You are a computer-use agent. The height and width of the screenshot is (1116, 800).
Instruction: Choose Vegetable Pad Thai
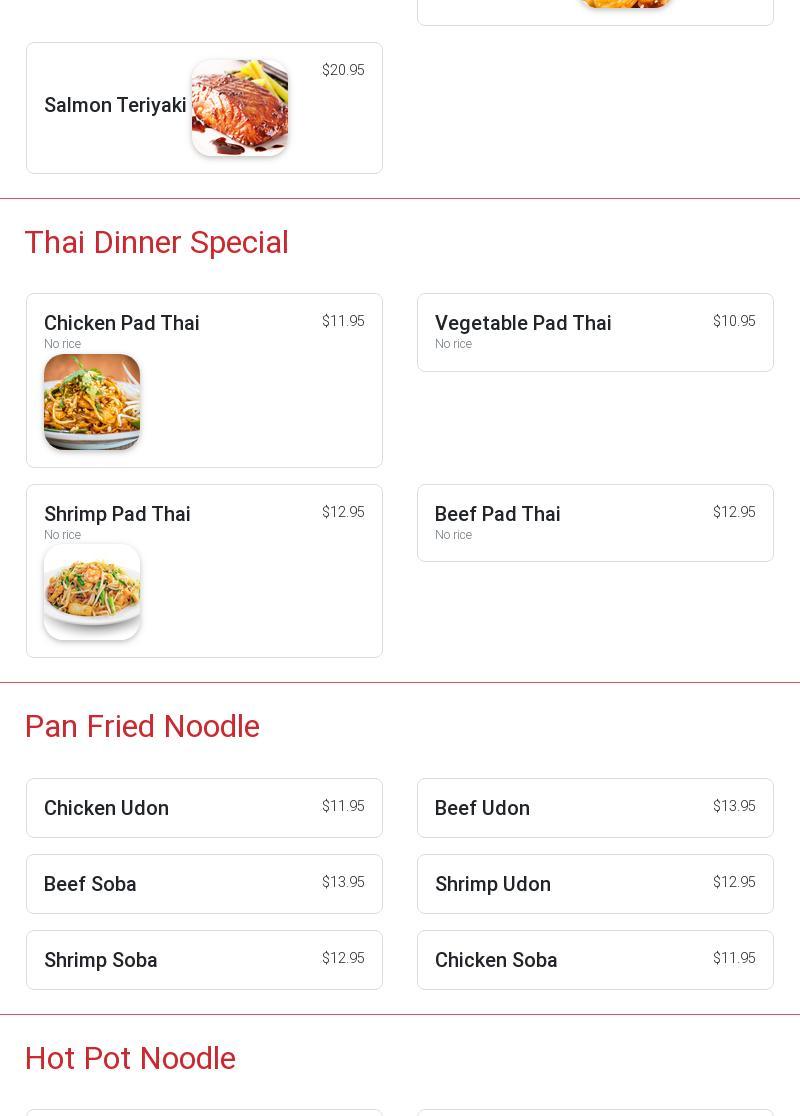(595, 332)
